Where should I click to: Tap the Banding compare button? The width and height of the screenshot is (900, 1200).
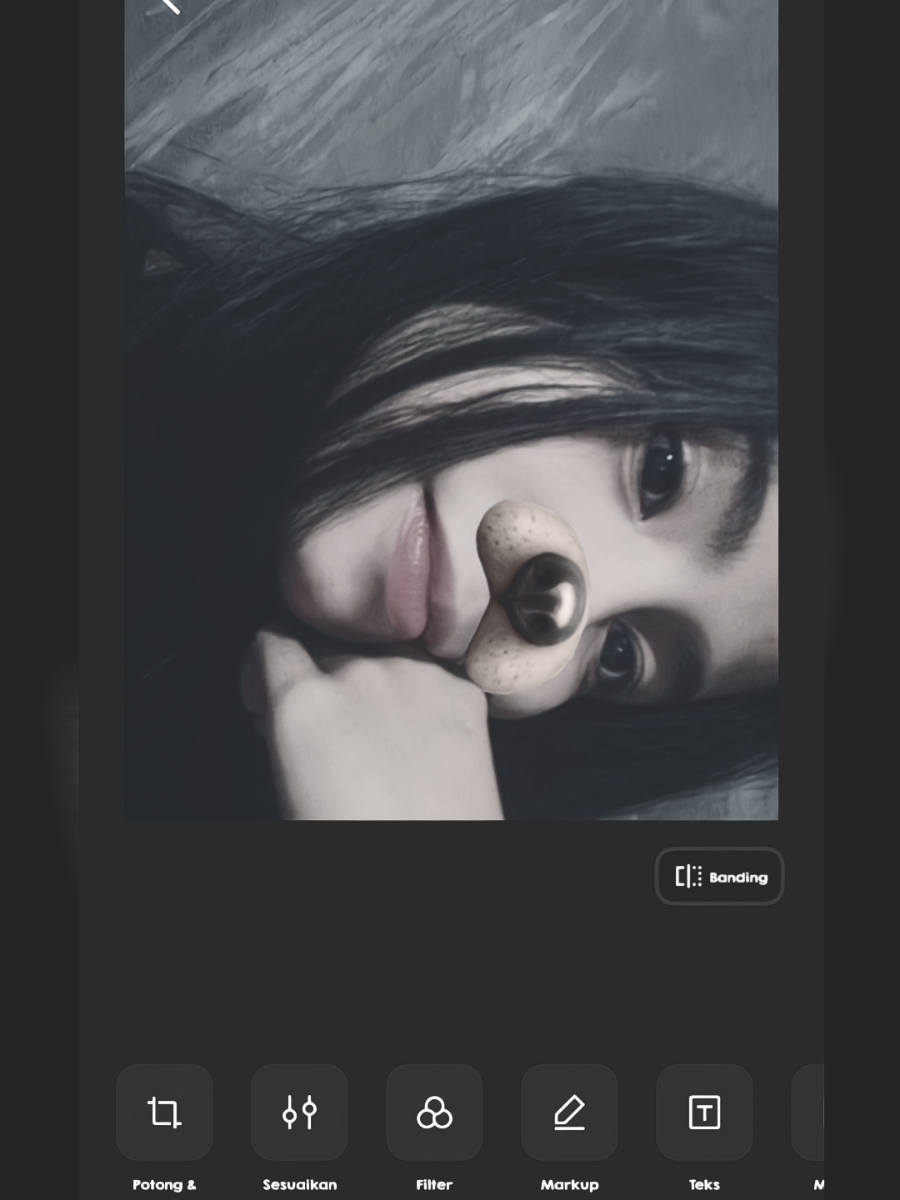coord(719,877)
